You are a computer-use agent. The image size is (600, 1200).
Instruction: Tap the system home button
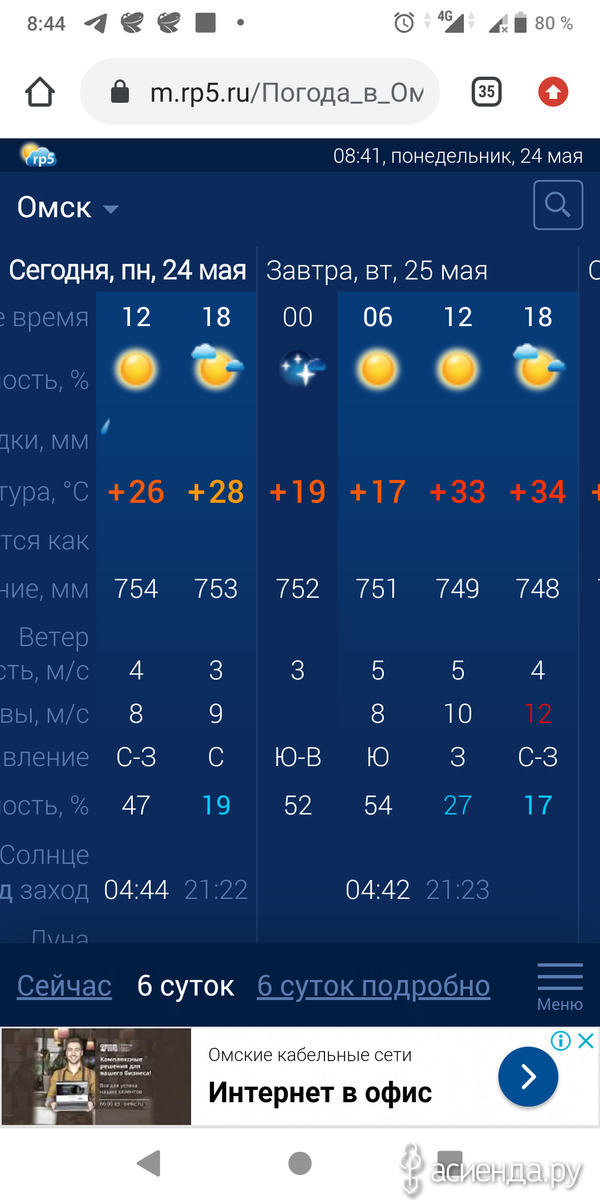[299, 1161]
